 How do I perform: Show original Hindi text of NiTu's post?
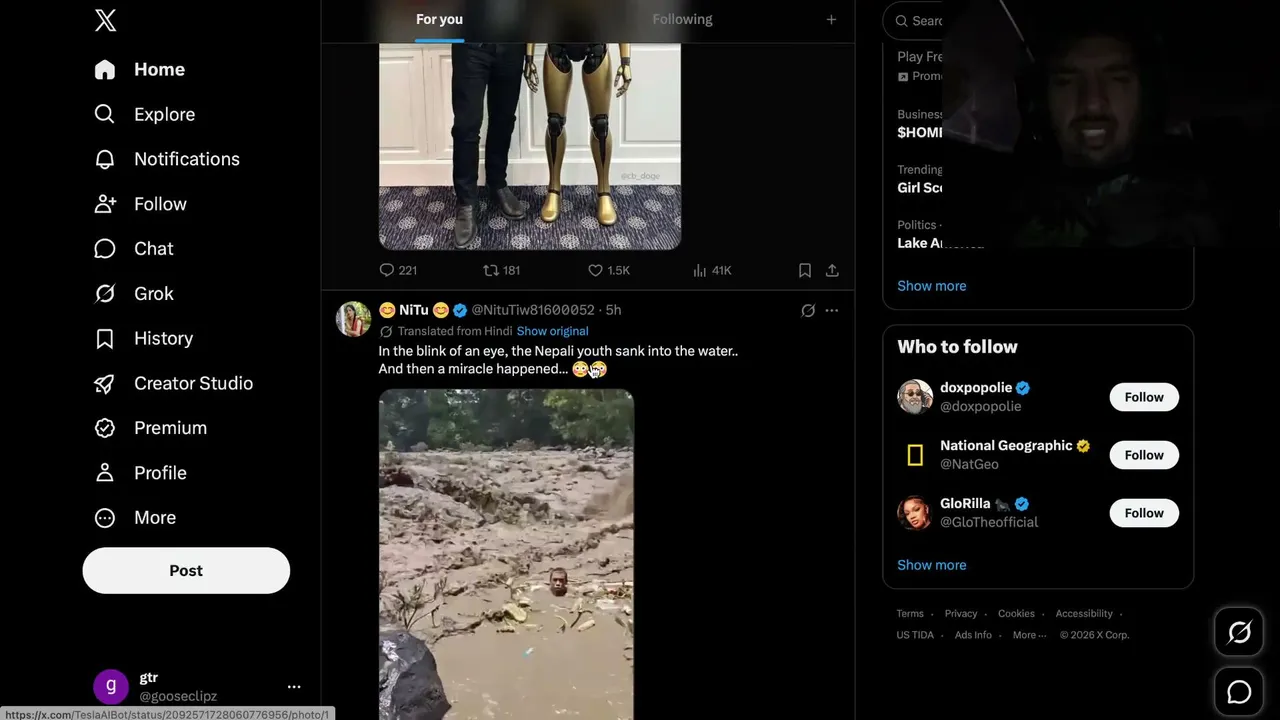[552, 331]
